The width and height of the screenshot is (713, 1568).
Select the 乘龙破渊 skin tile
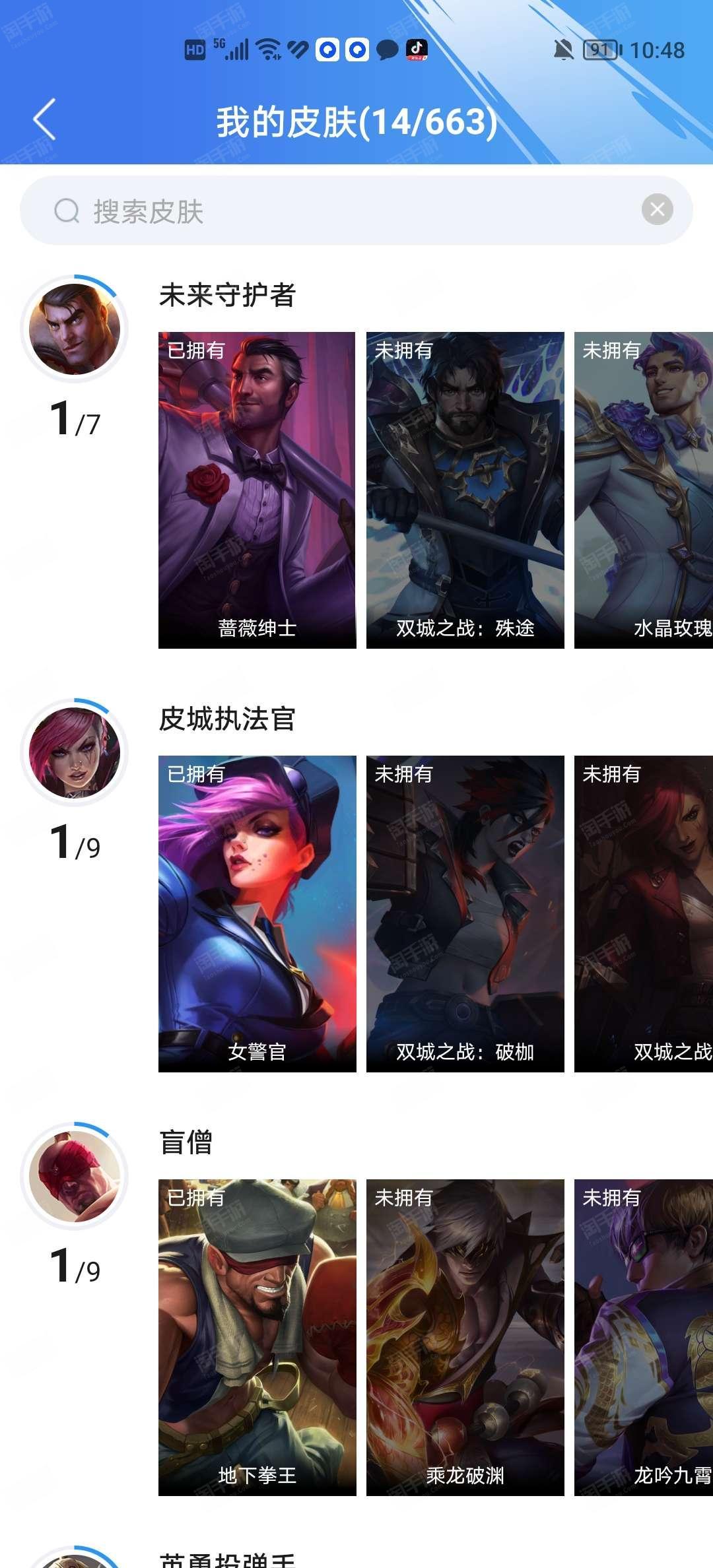(465, 1337)
